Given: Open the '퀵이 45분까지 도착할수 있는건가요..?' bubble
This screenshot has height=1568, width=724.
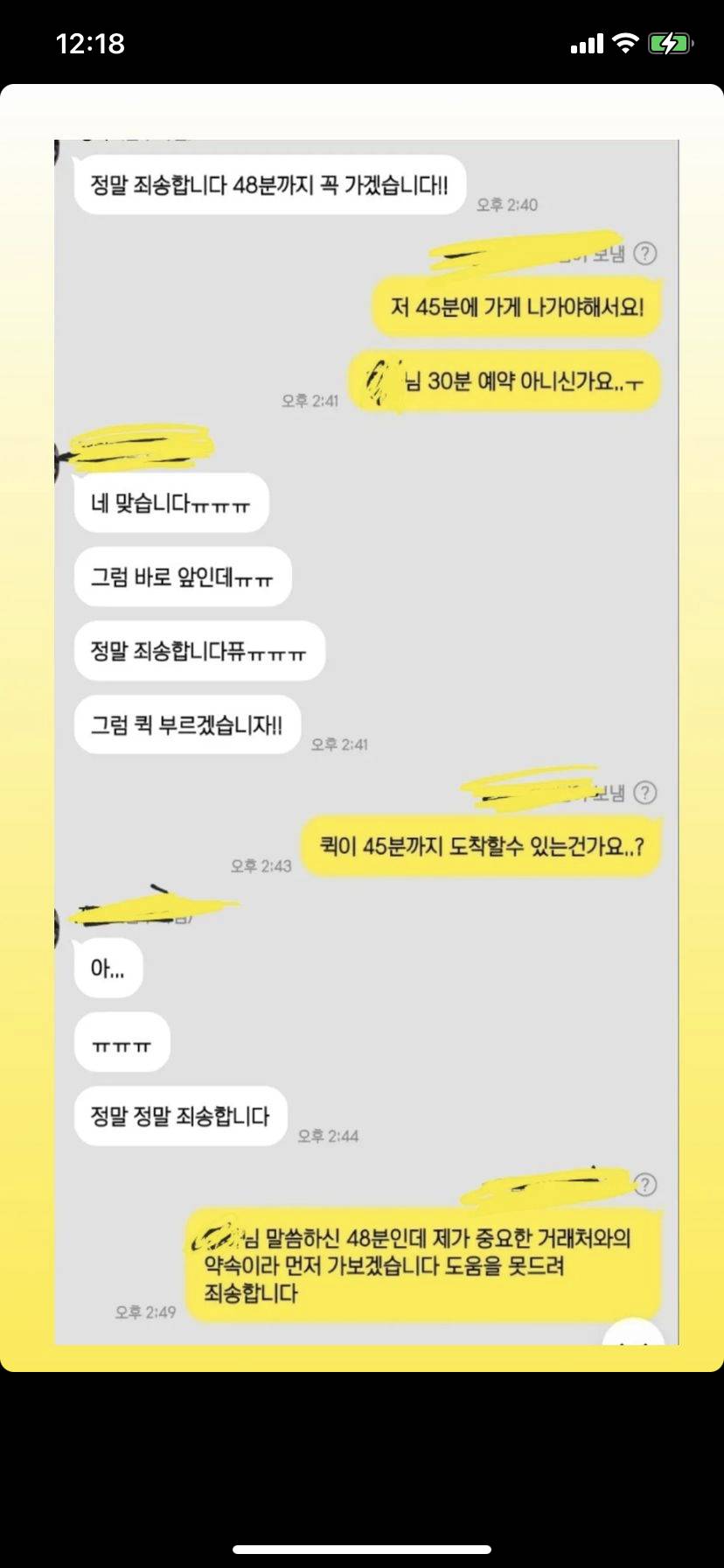Looking at the screenshot, I should coord(481,846).
